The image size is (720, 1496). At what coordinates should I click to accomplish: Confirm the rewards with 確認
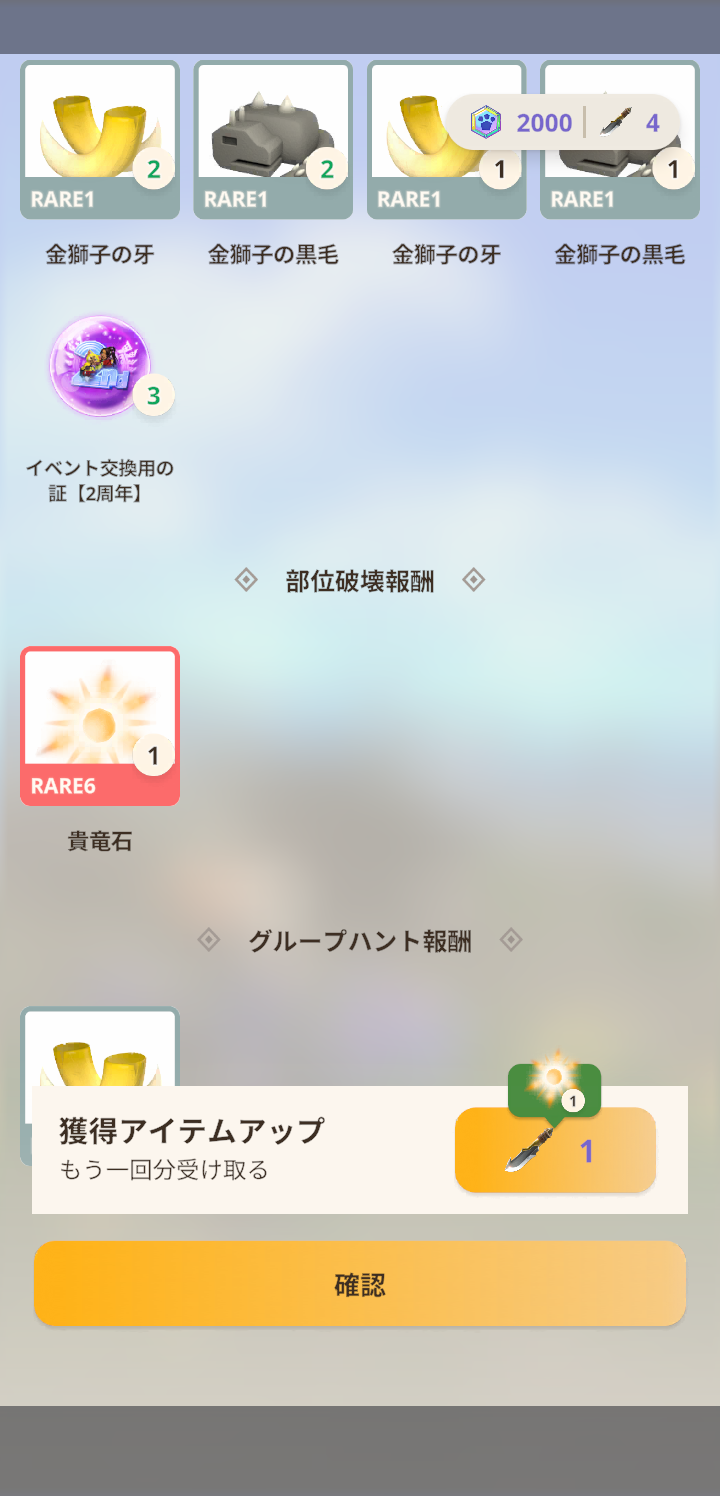pyautogui.click(x=360, y=1284)
